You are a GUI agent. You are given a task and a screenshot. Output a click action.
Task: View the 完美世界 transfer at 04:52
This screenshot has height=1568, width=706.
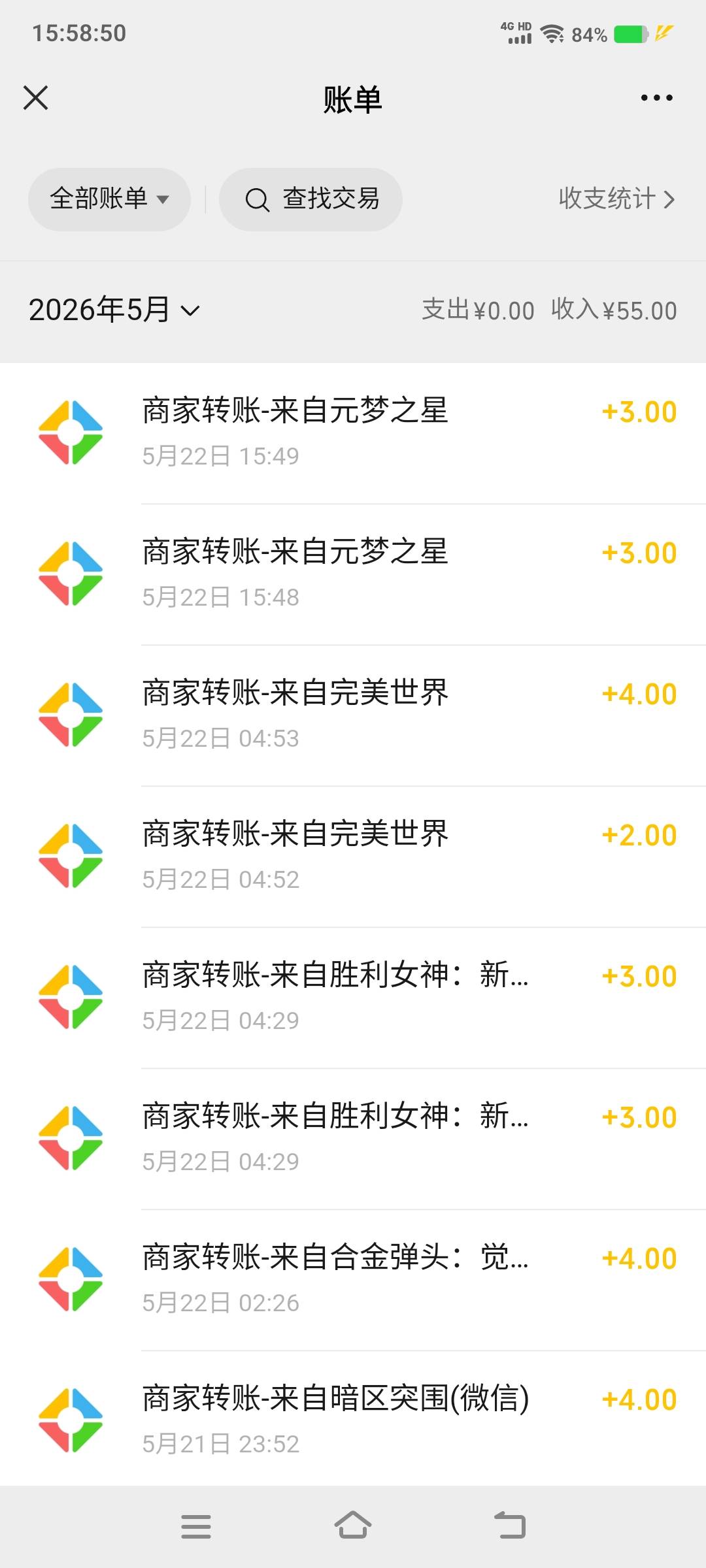click(353, 857)
